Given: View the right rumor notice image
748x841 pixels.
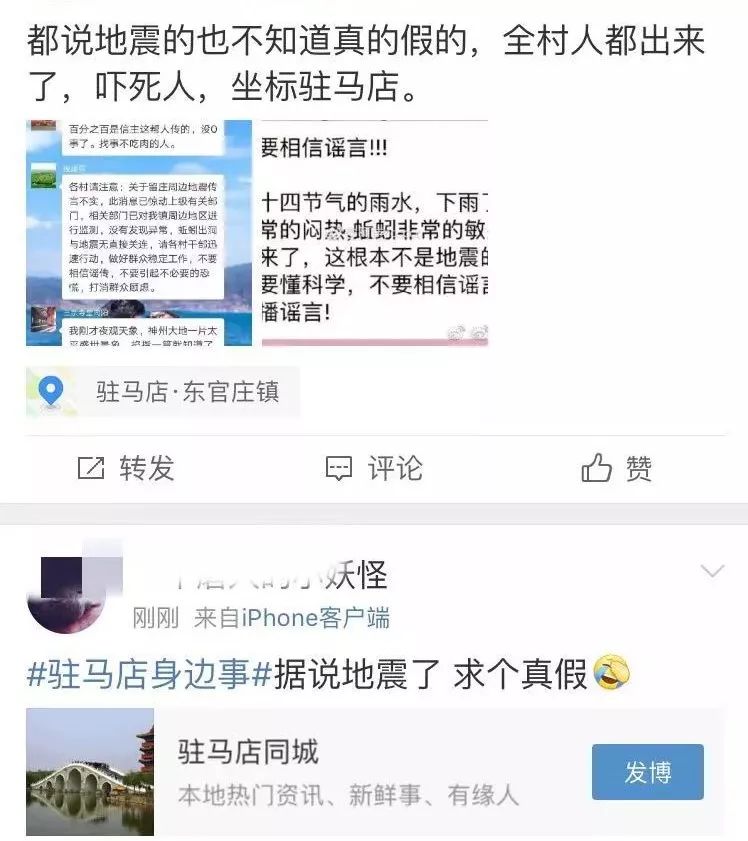Looking at the screenshot, I should (x=375, y=233).
